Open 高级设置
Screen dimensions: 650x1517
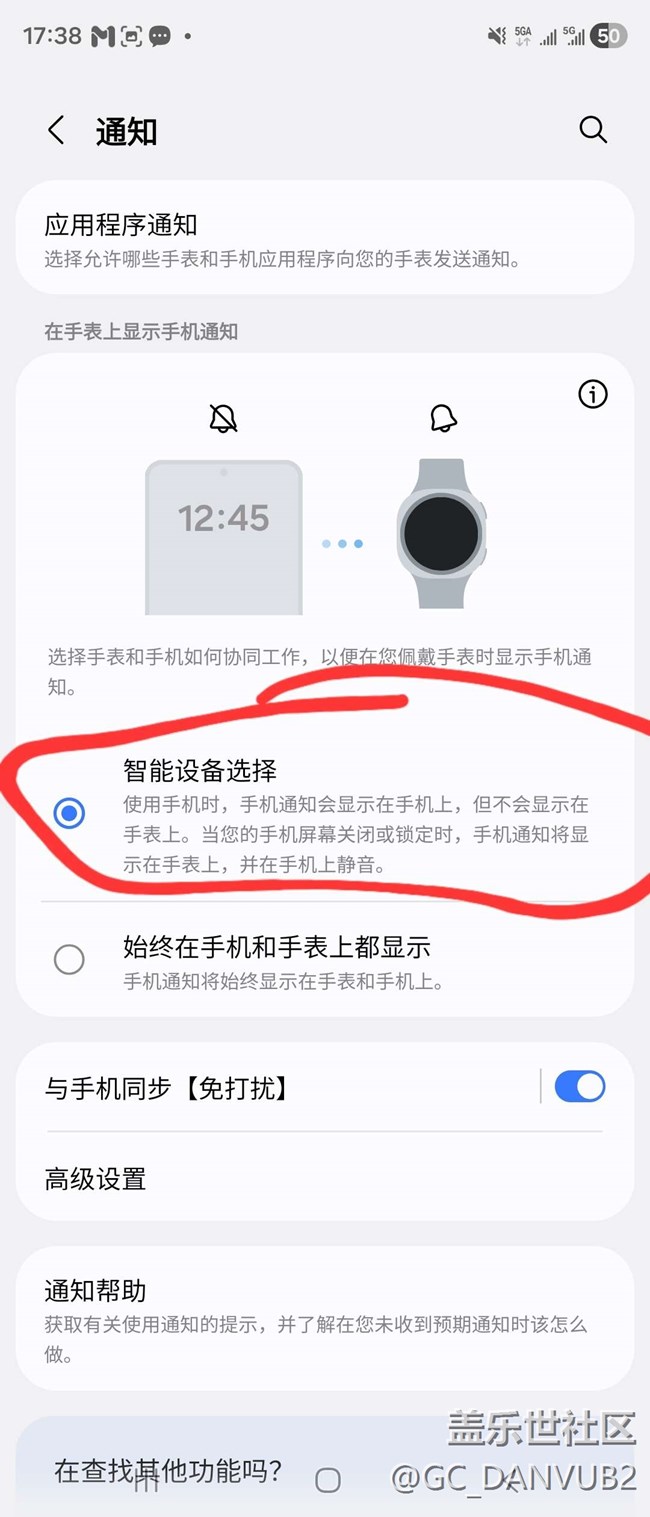[x=324, y=1179]
